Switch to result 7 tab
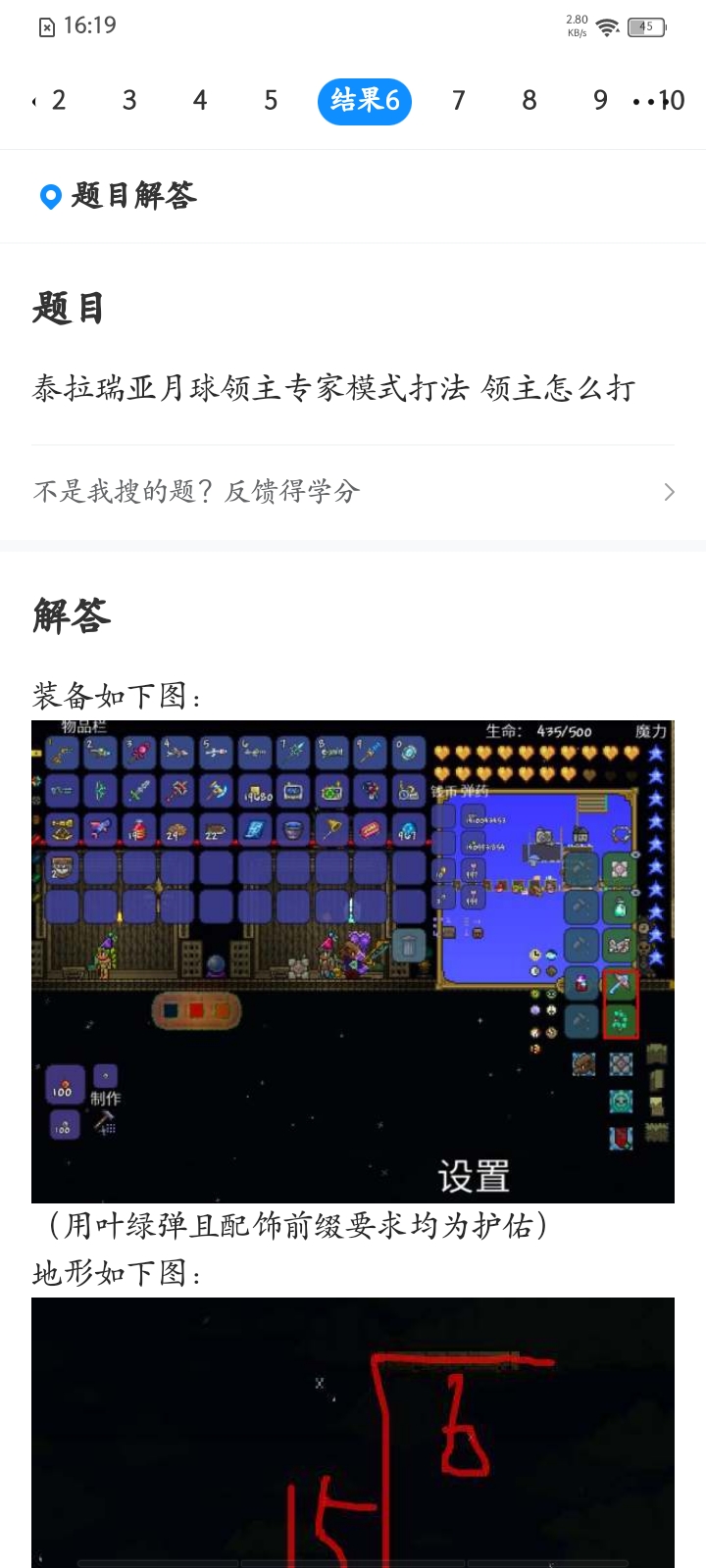 click(x=458, y=100)
